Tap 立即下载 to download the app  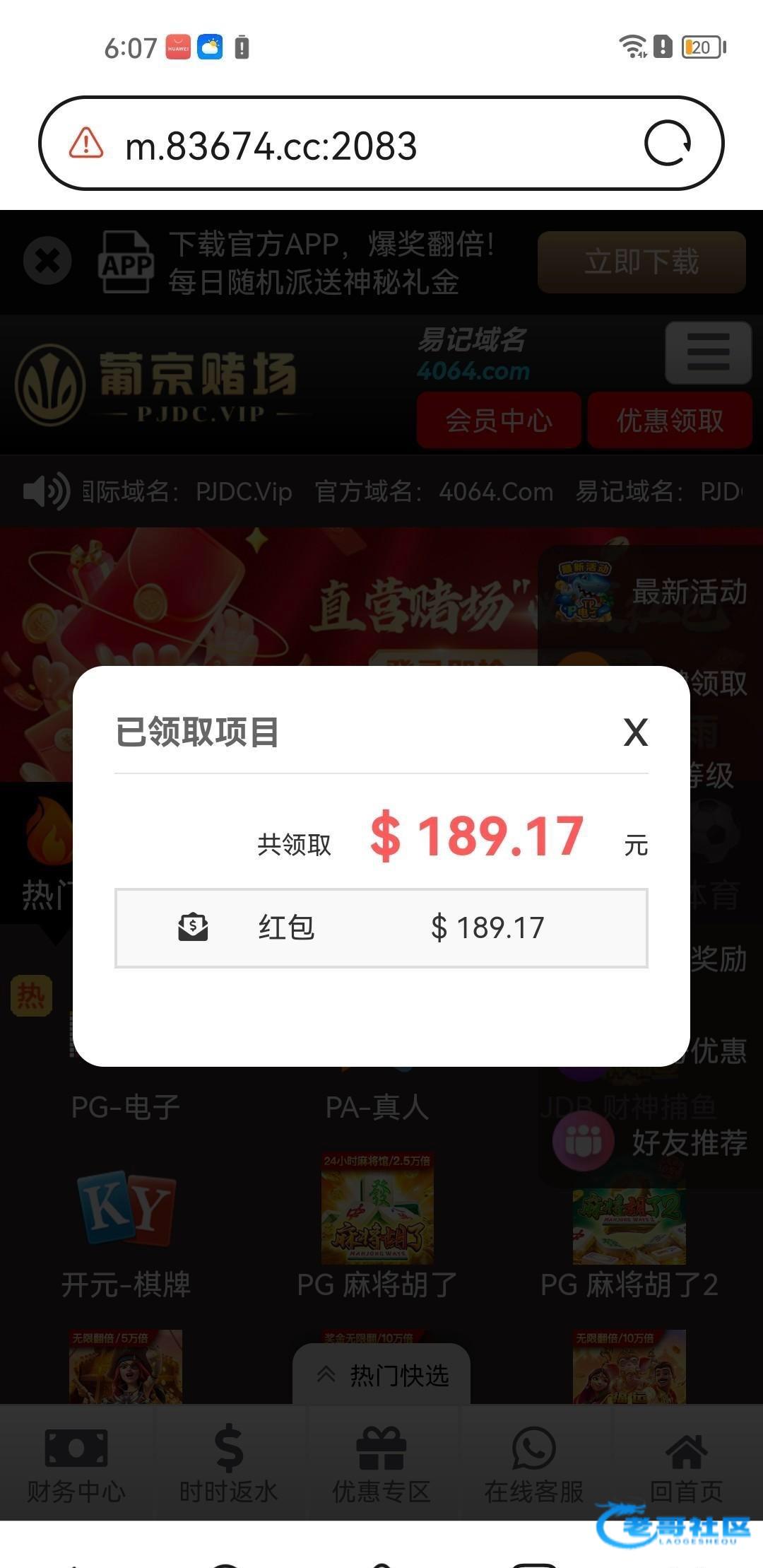coord(641,262)
